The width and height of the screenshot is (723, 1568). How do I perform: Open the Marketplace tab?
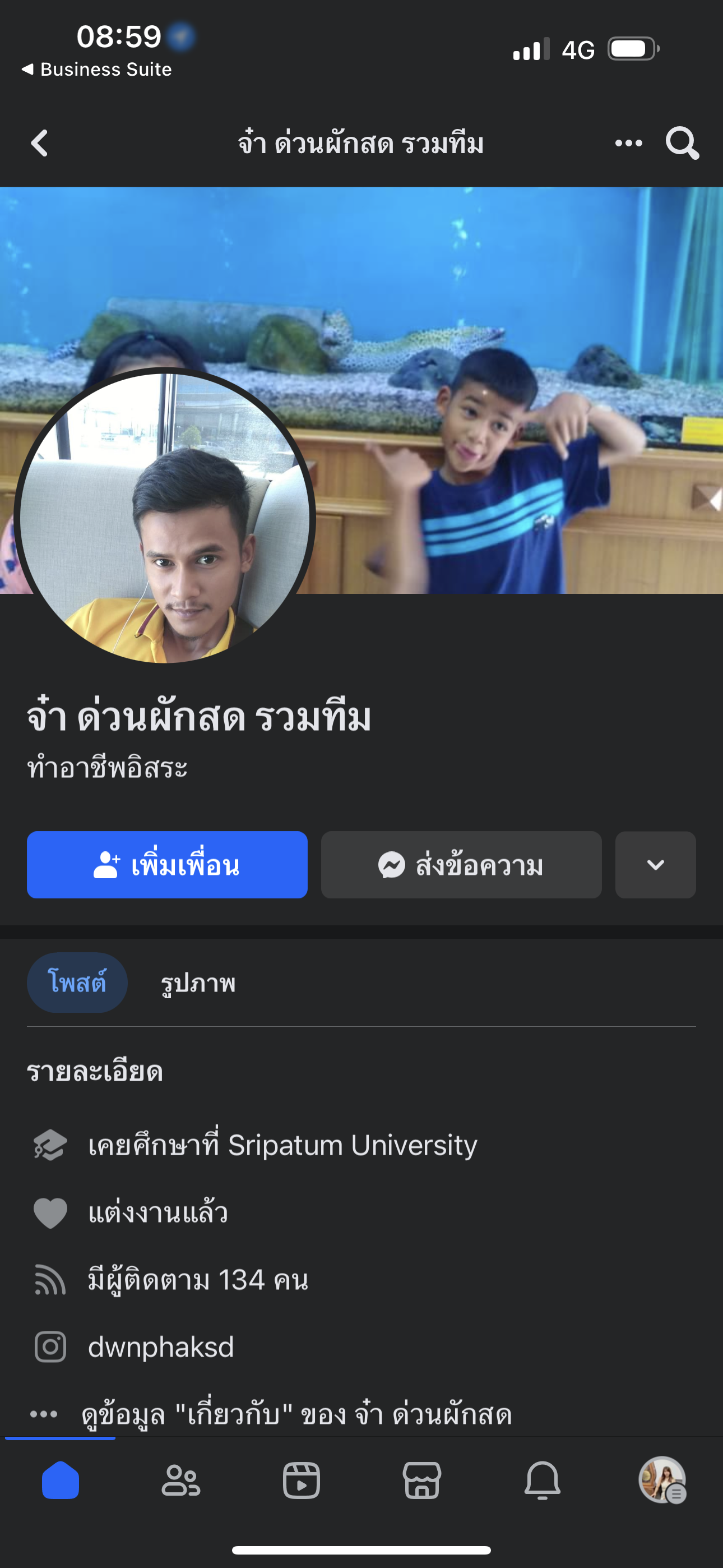(x=421, y=1480)
